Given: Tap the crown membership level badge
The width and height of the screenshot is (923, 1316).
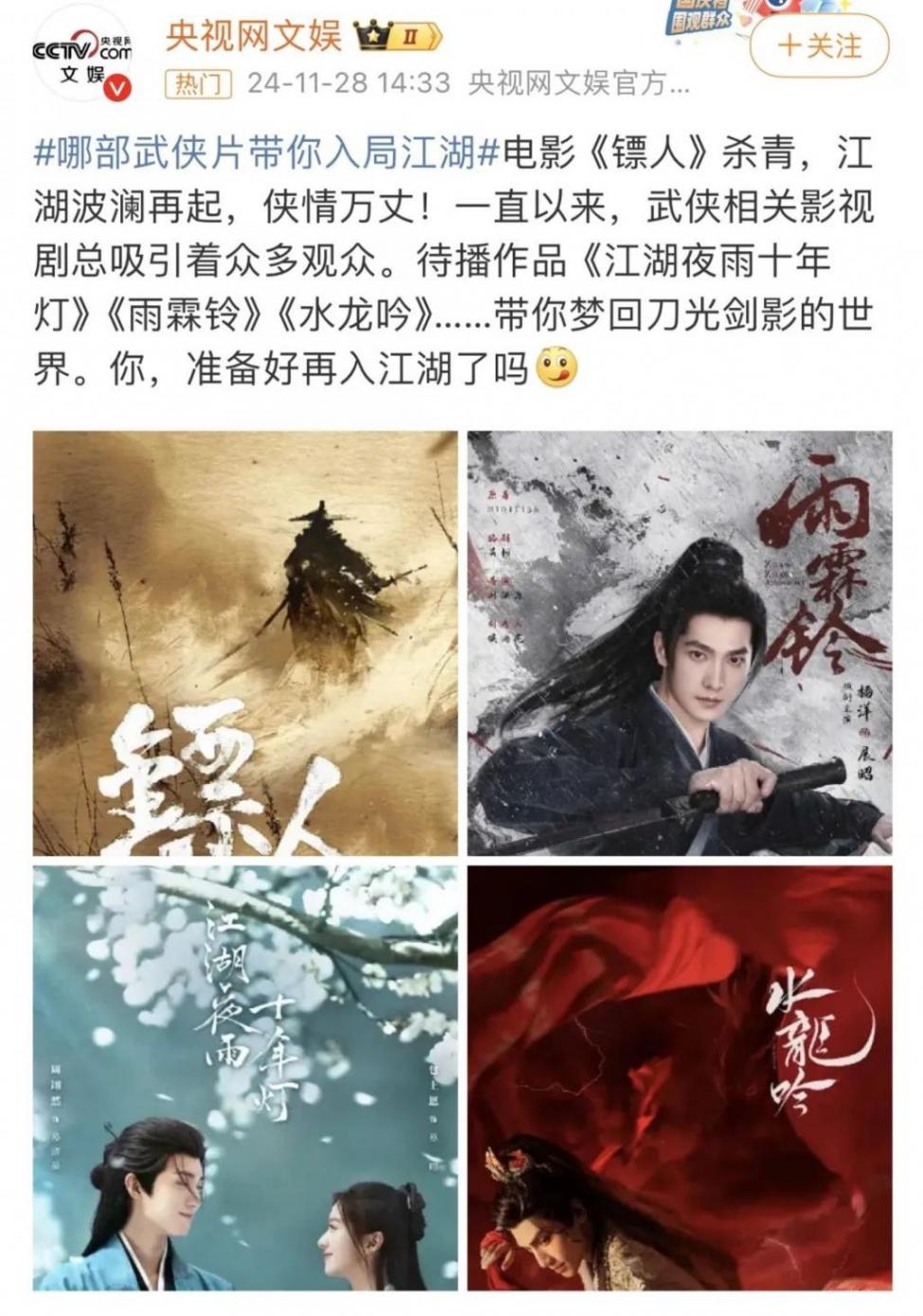Looking at the screenshot, I should [398, 37].
